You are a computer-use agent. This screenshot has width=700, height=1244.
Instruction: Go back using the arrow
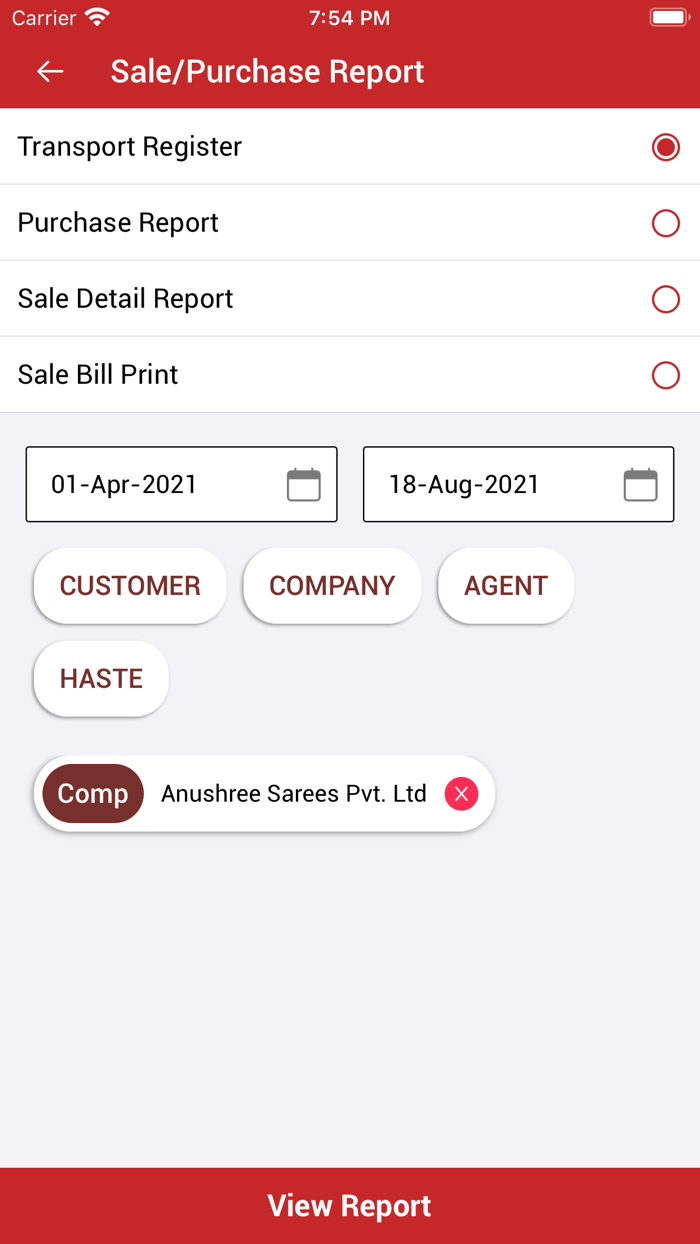pyautogui.click(x=50, y=71)
